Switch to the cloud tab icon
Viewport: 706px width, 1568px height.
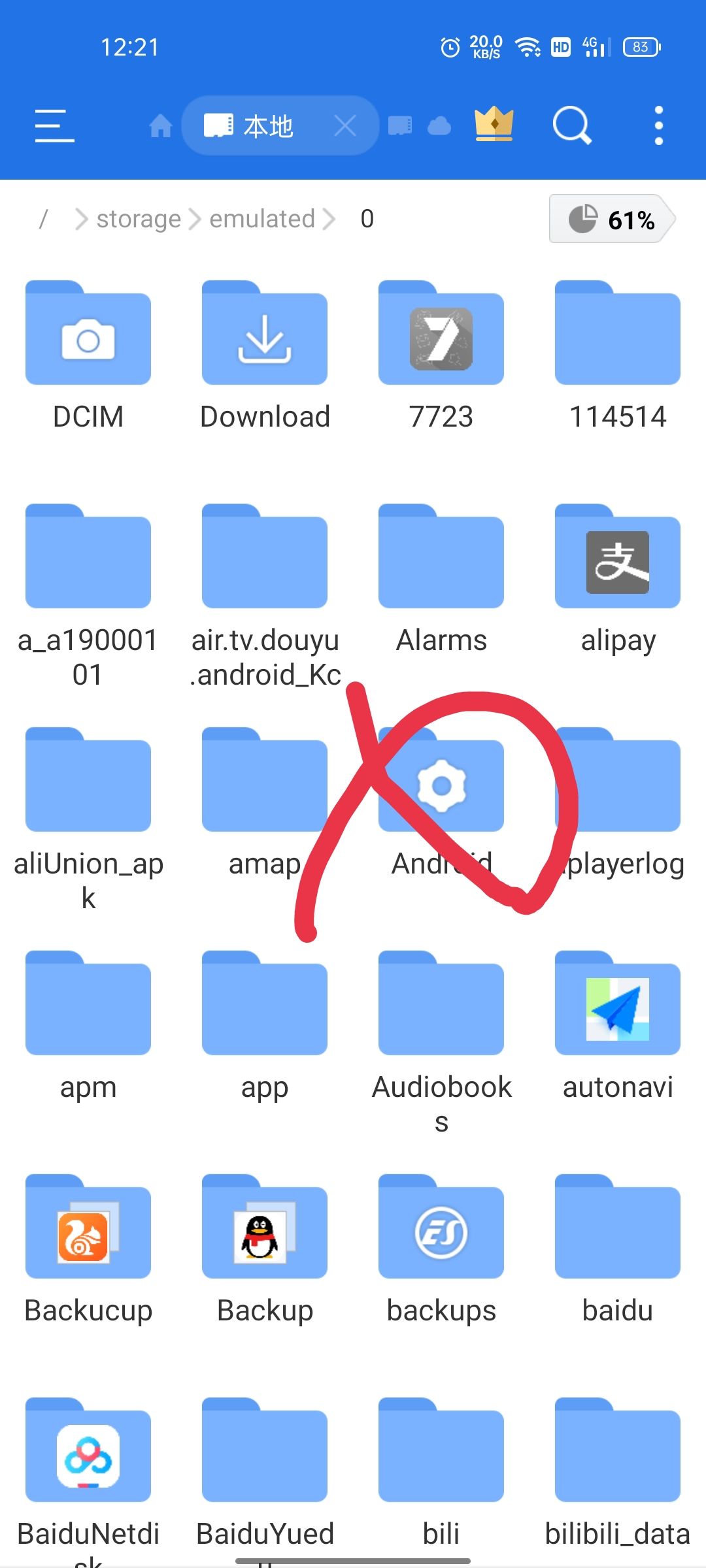click(x=439, y=125)
